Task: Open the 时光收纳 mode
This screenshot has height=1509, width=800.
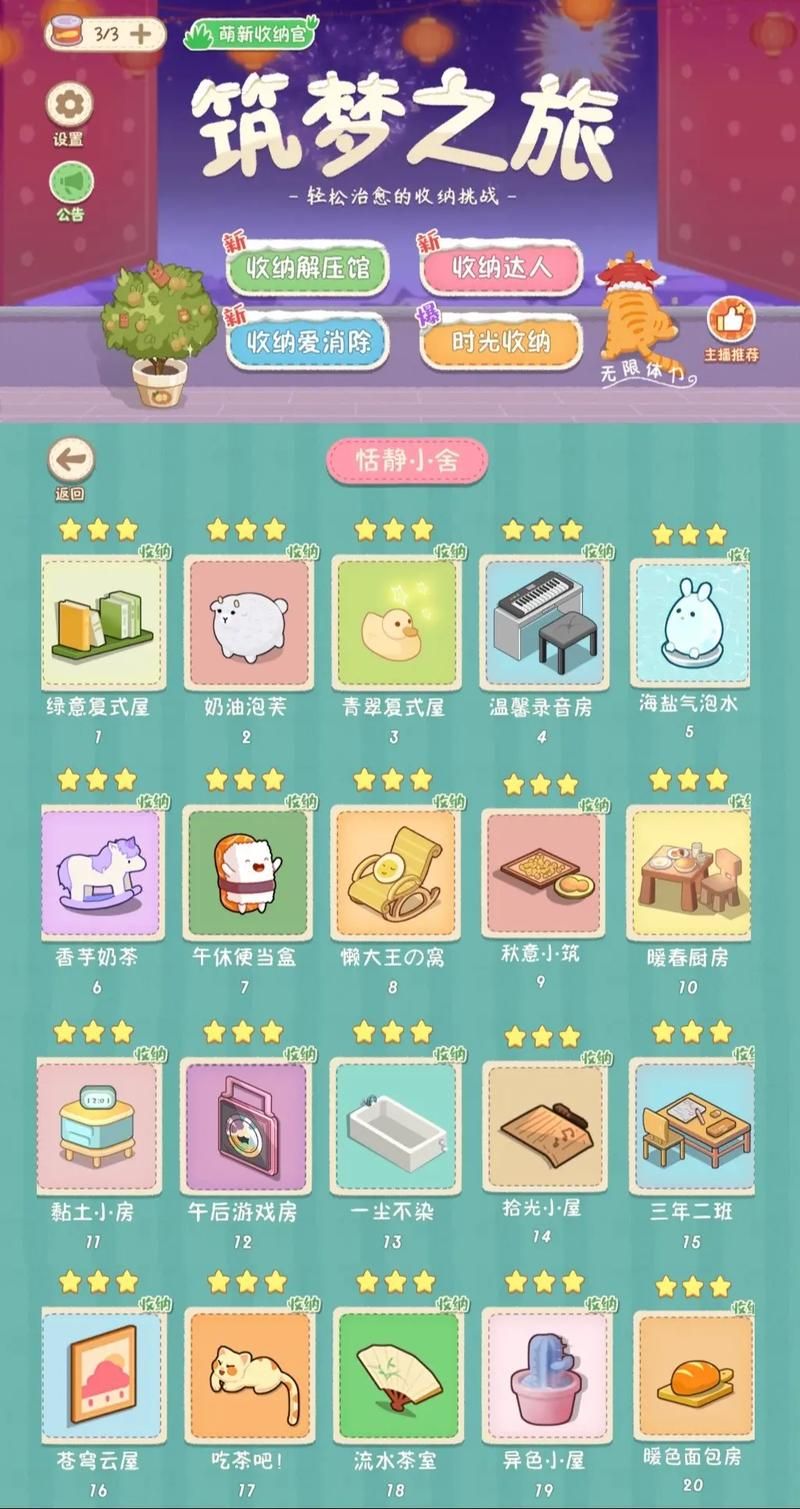Action: coord(501,343)
